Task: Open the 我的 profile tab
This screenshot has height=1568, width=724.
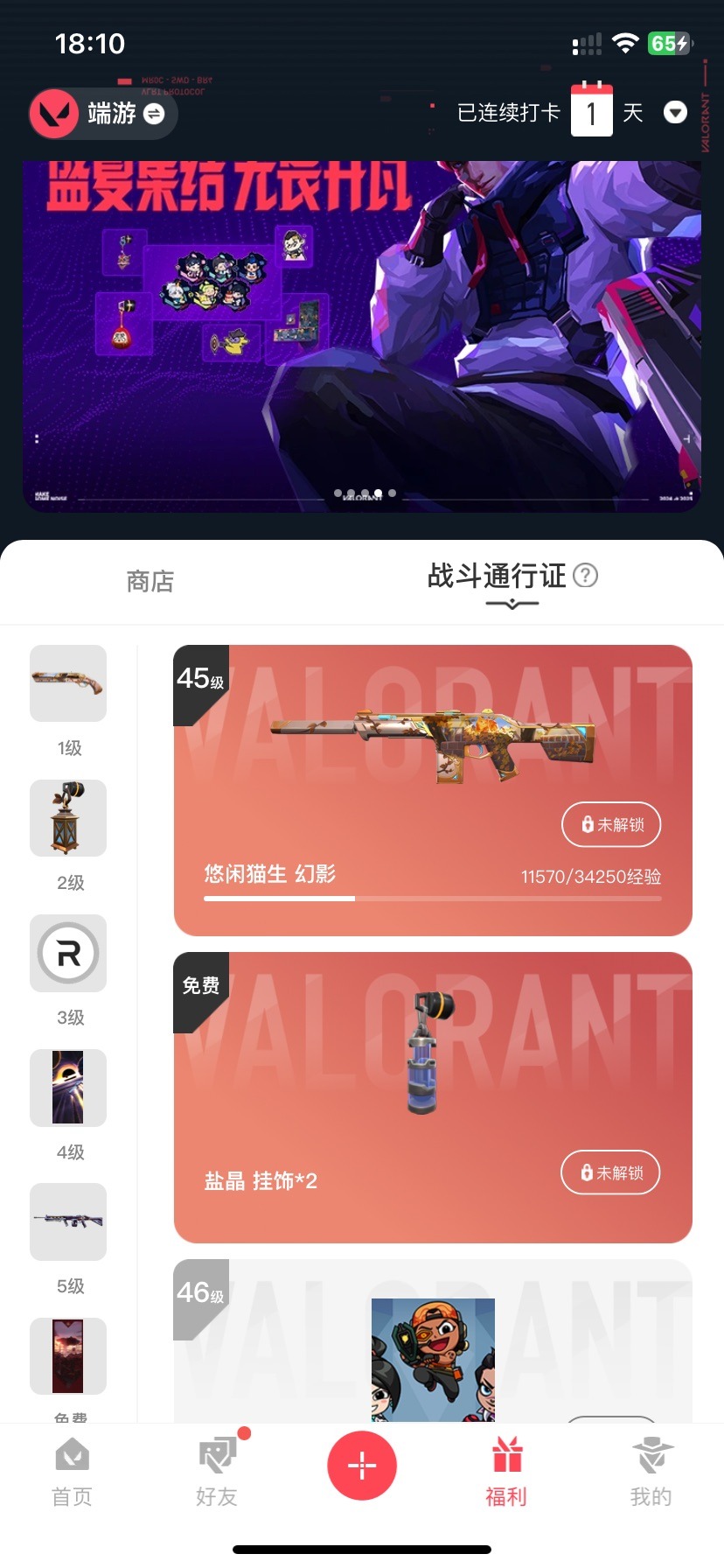Action: click(x=651, y=1473)
